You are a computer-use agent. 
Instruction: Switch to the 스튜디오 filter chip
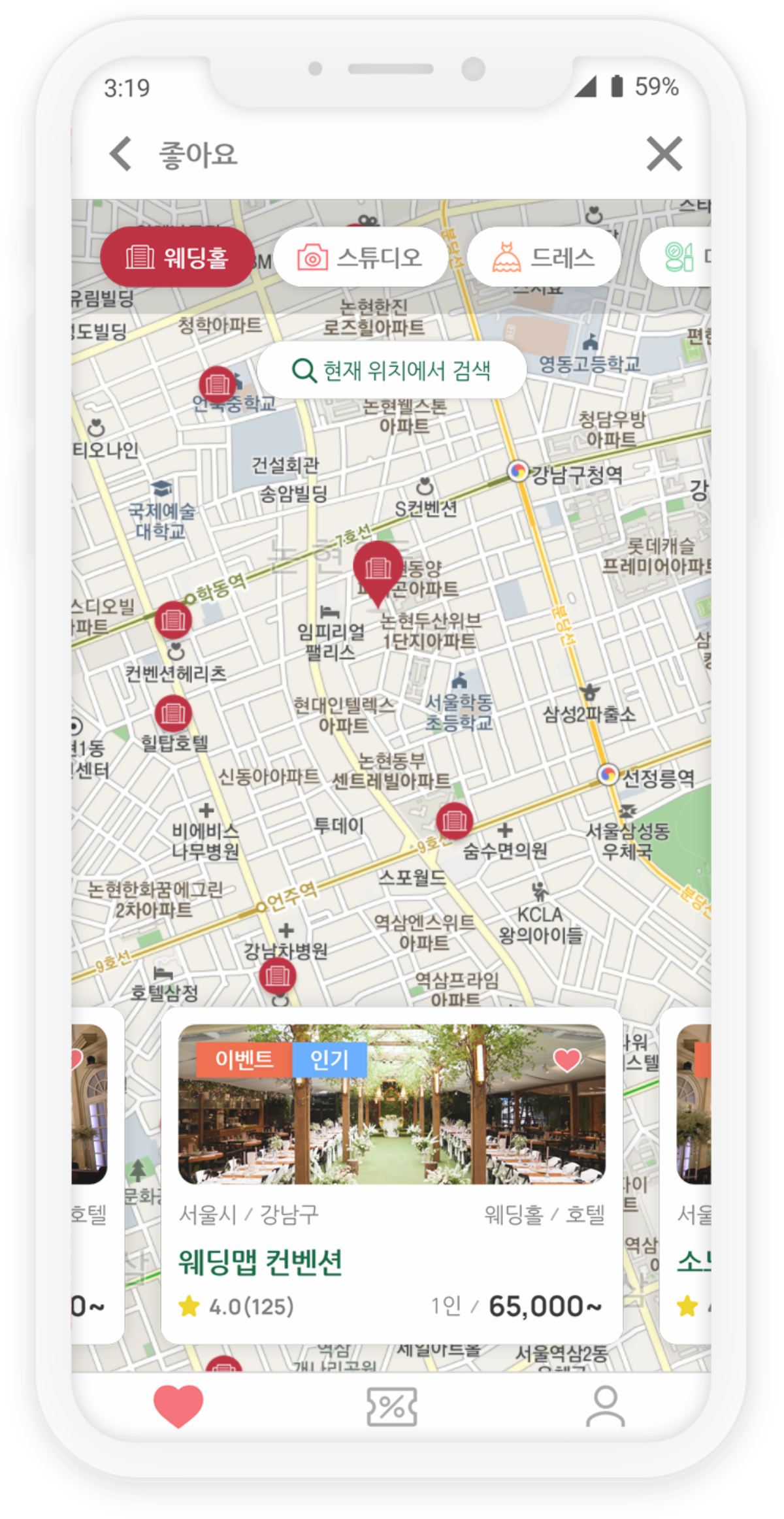coord(360,257)
